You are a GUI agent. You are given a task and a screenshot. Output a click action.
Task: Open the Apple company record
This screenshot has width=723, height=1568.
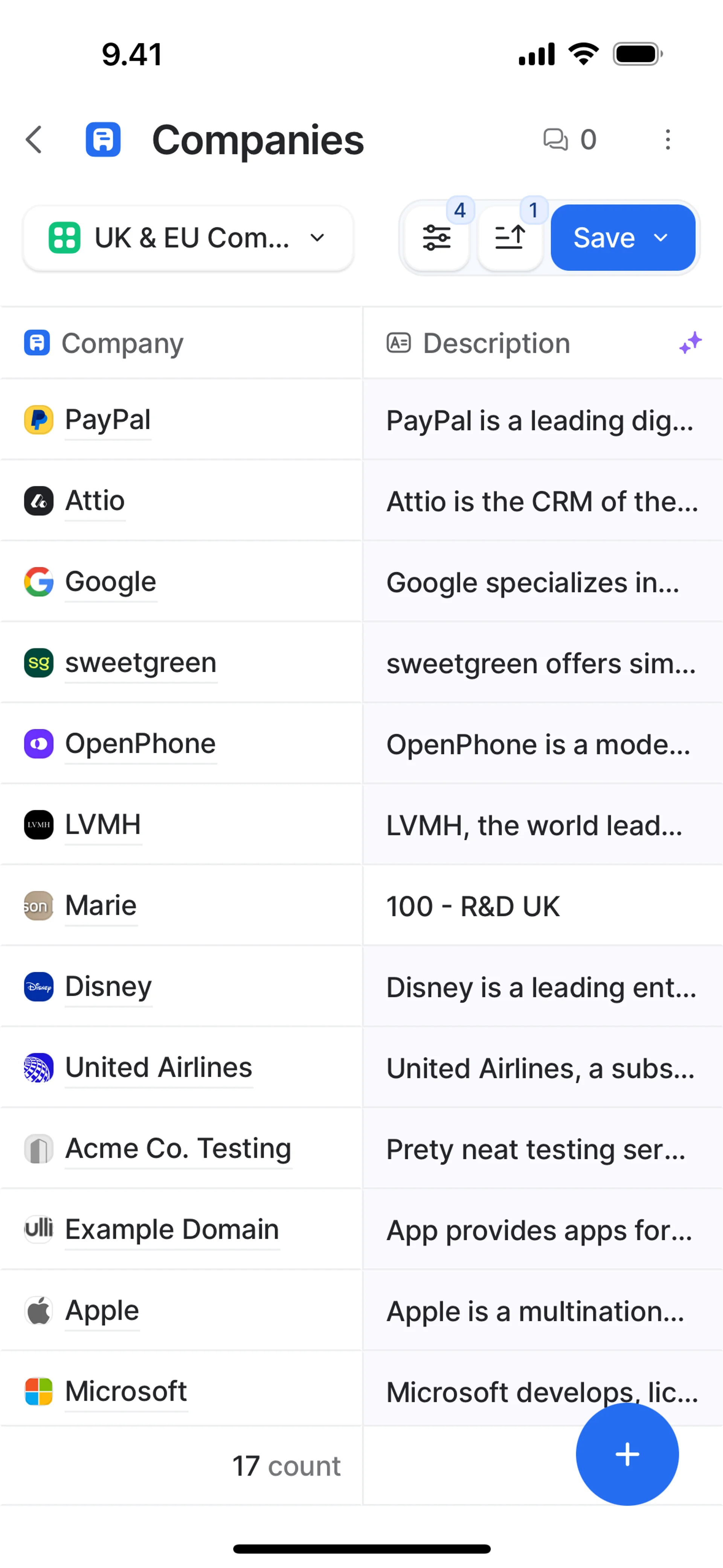[102, 1311]
